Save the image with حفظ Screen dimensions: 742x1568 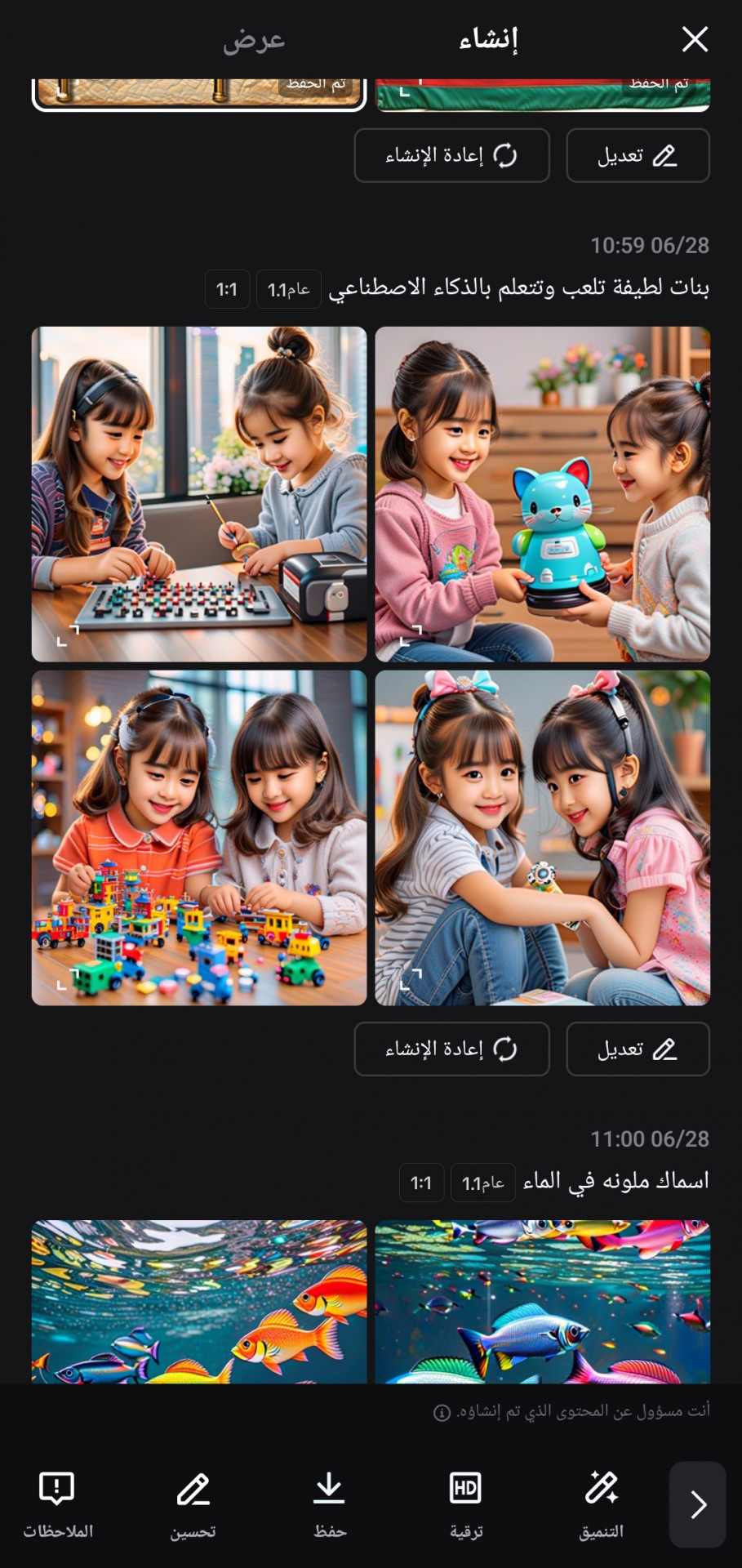pyautogui.click(x=330, y=1504)
